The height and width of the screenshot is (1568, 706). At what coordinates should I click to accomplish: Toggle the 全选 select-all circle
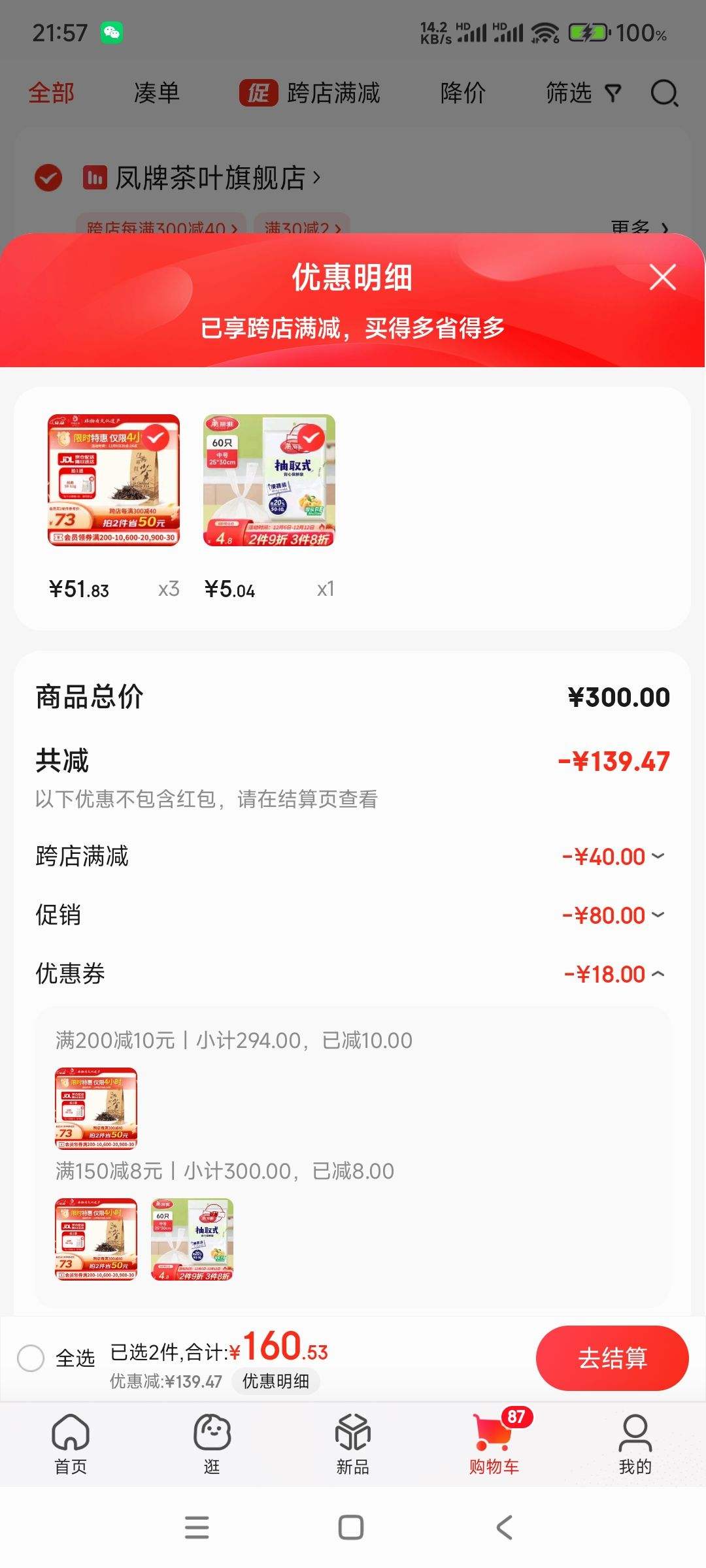31,1358
